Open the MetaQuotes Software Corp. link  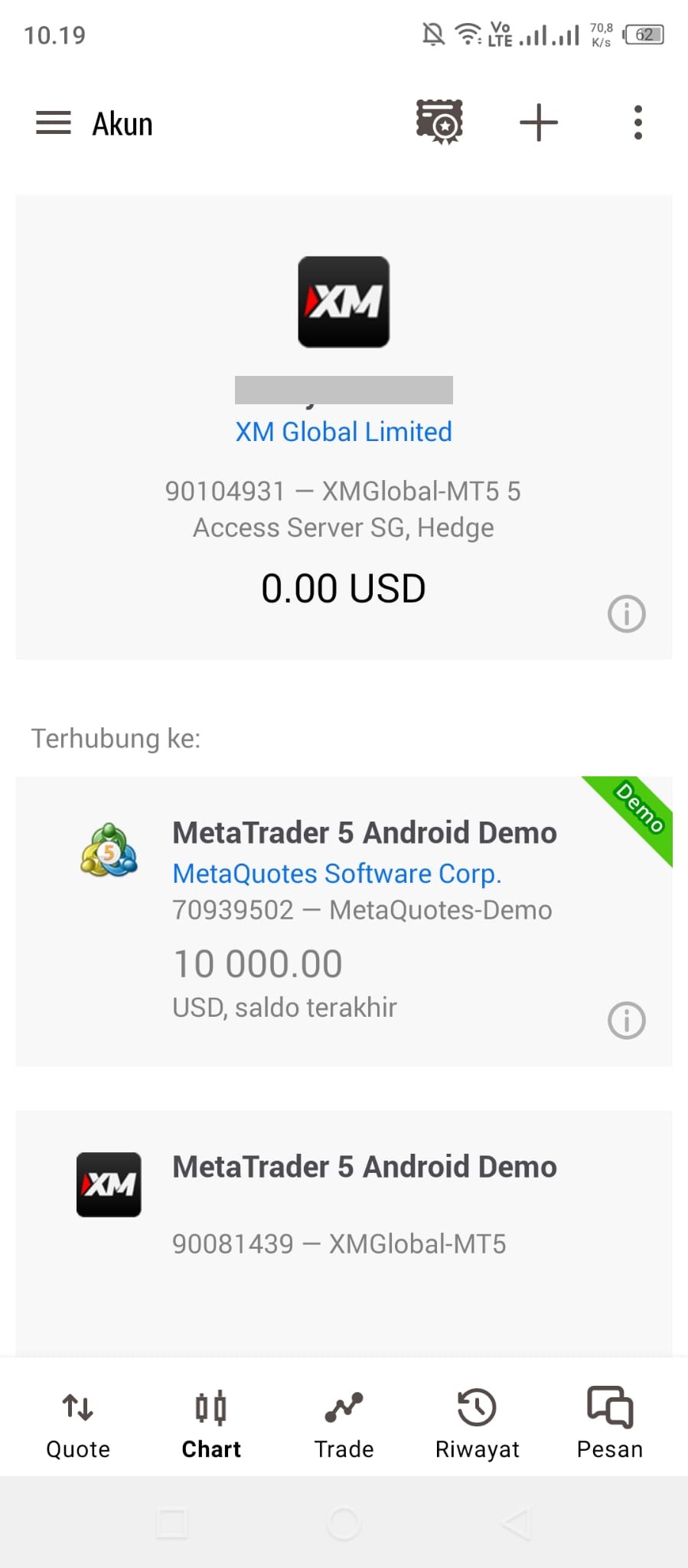point(337,874)
